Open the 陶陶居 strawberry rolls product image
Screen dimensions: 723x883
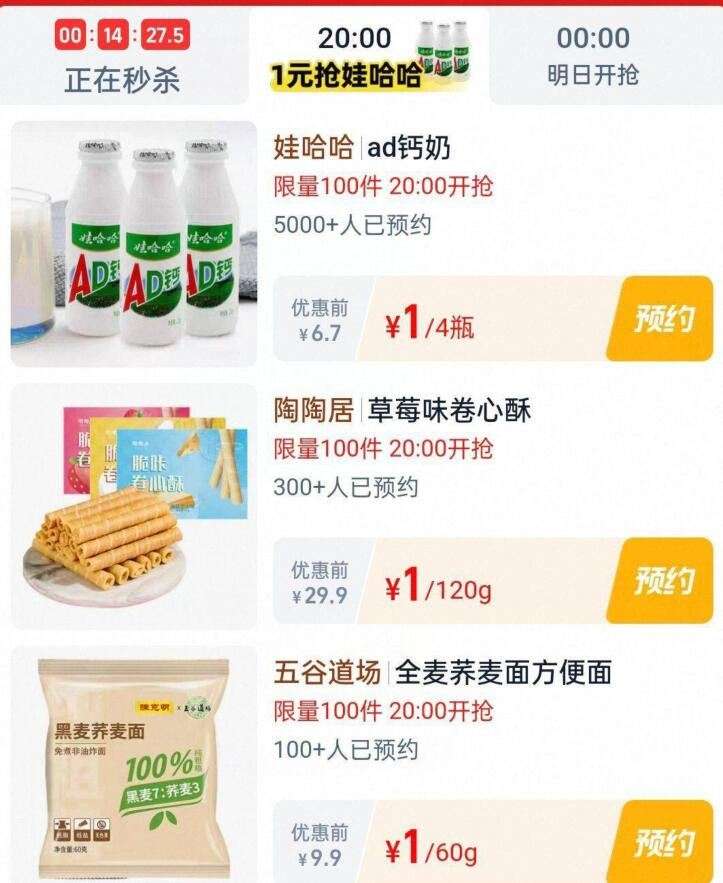pos(133,500)
